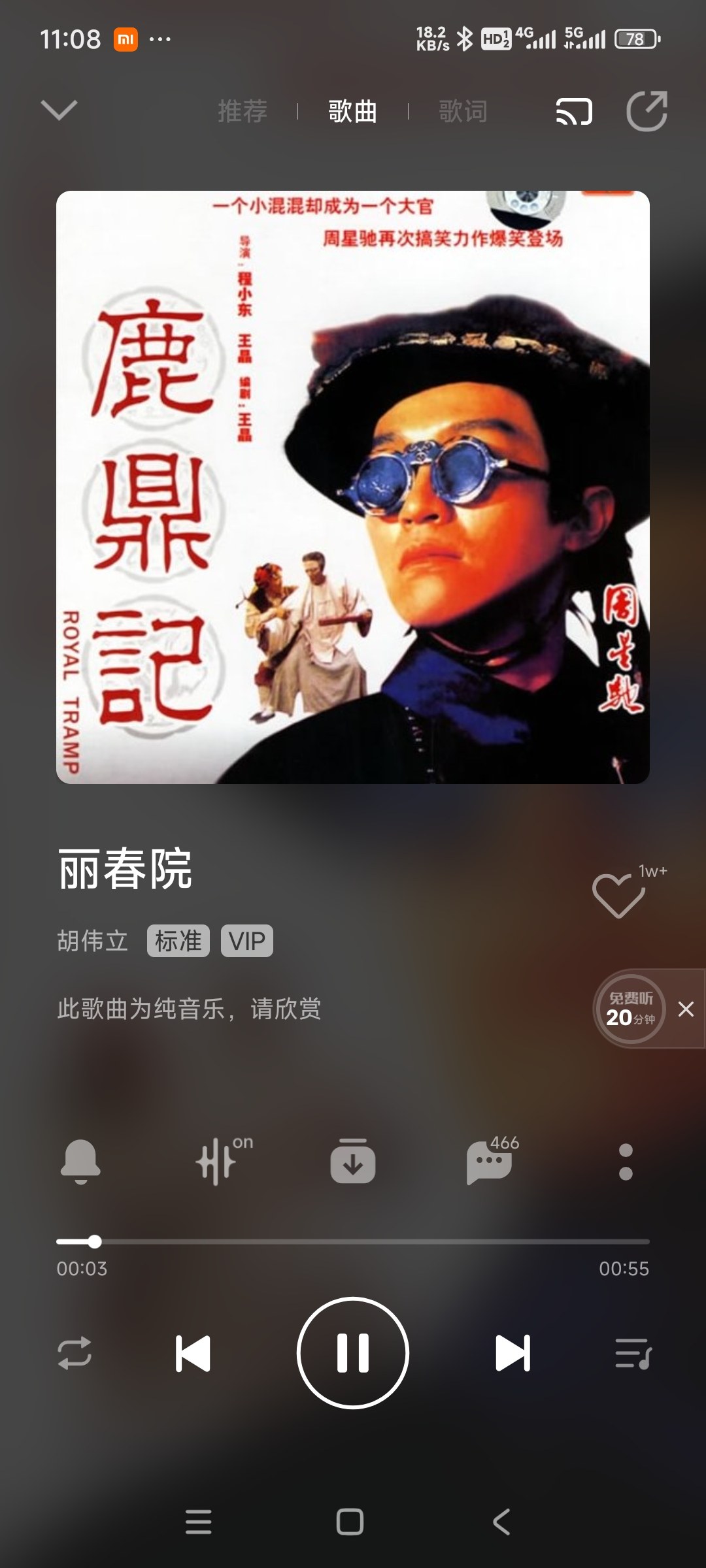Dismiss the 免费听 banner
The height and width of the screenshot is (1568, 706).
pyautogui.click(x=686, y=1009)
